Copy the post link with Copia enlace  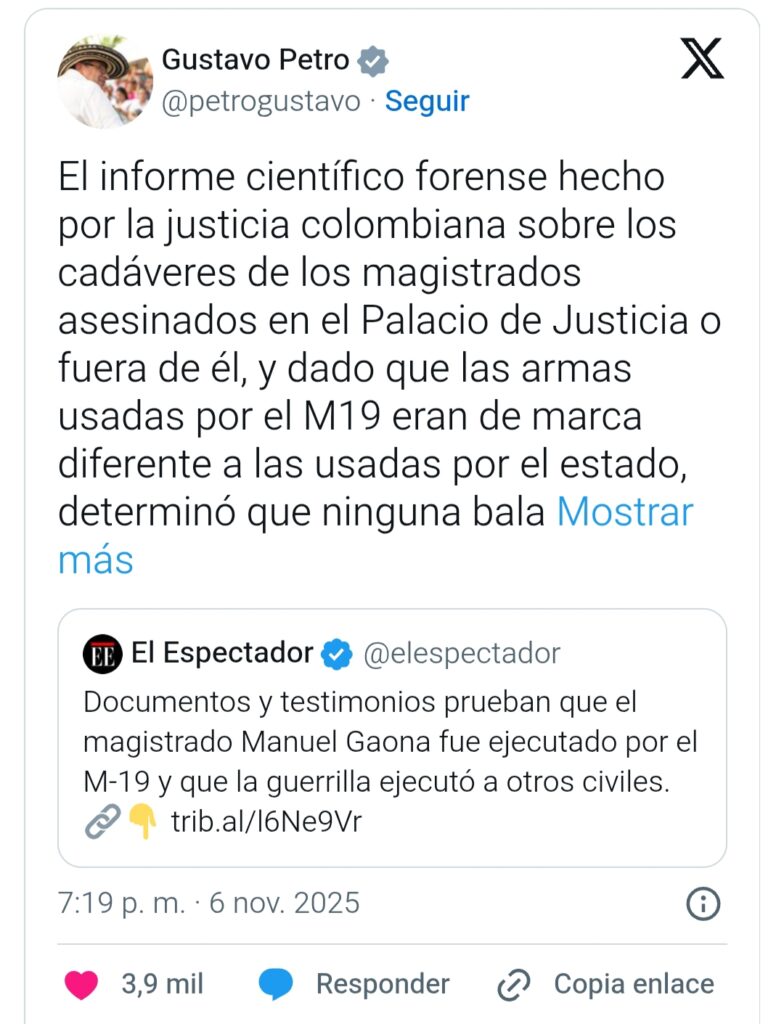pyautogui.click(x=606, y=984)
